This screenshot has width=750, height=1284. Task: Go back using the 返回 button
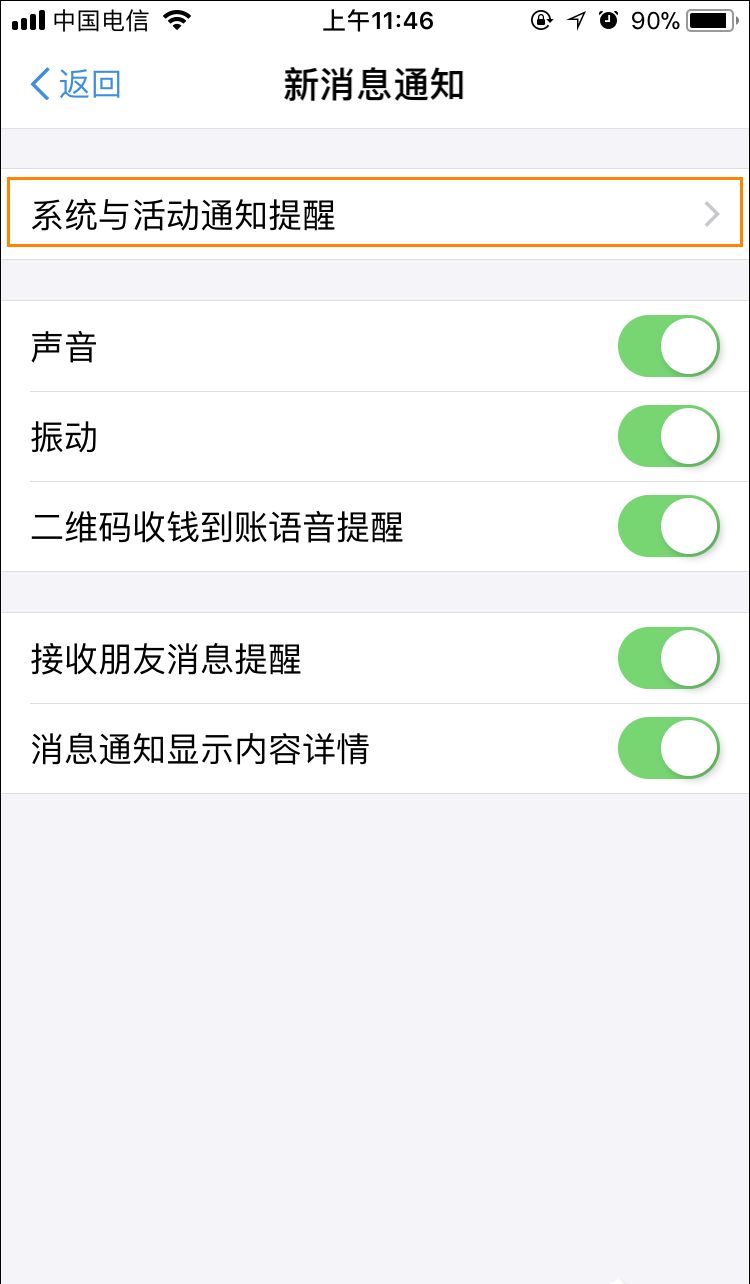(x=76, y=84)
